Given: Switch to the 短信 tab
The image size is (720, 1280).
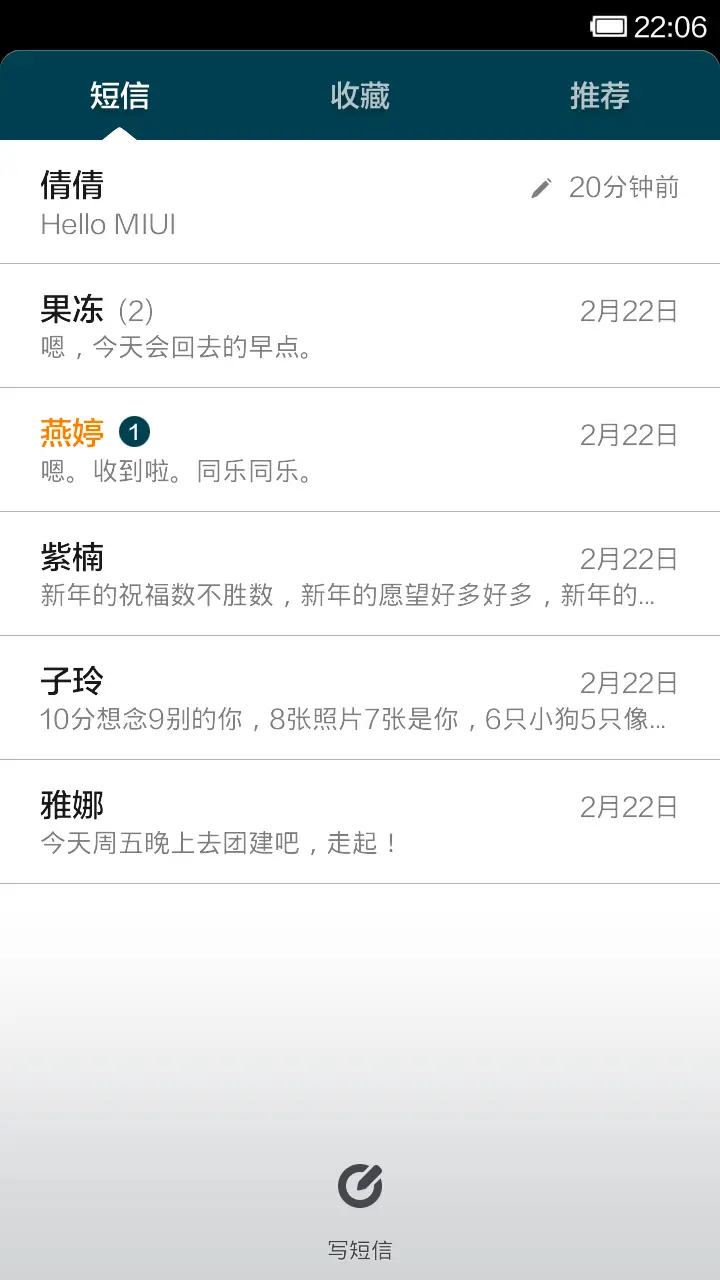Looking at the screenshot, I should (x=120, y=96).
